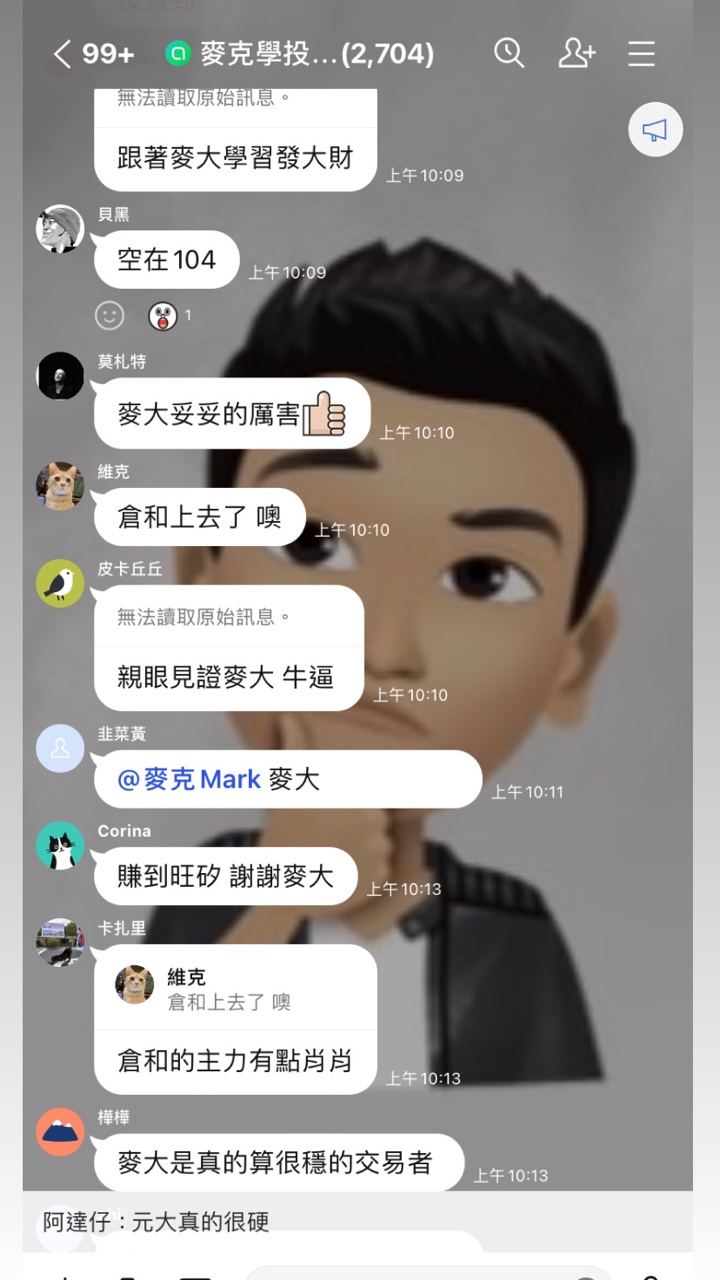Viewport: 720px width, 1280px height.
Task: Open the @麥克 Mark mention
Action: [x=189, y=780]
